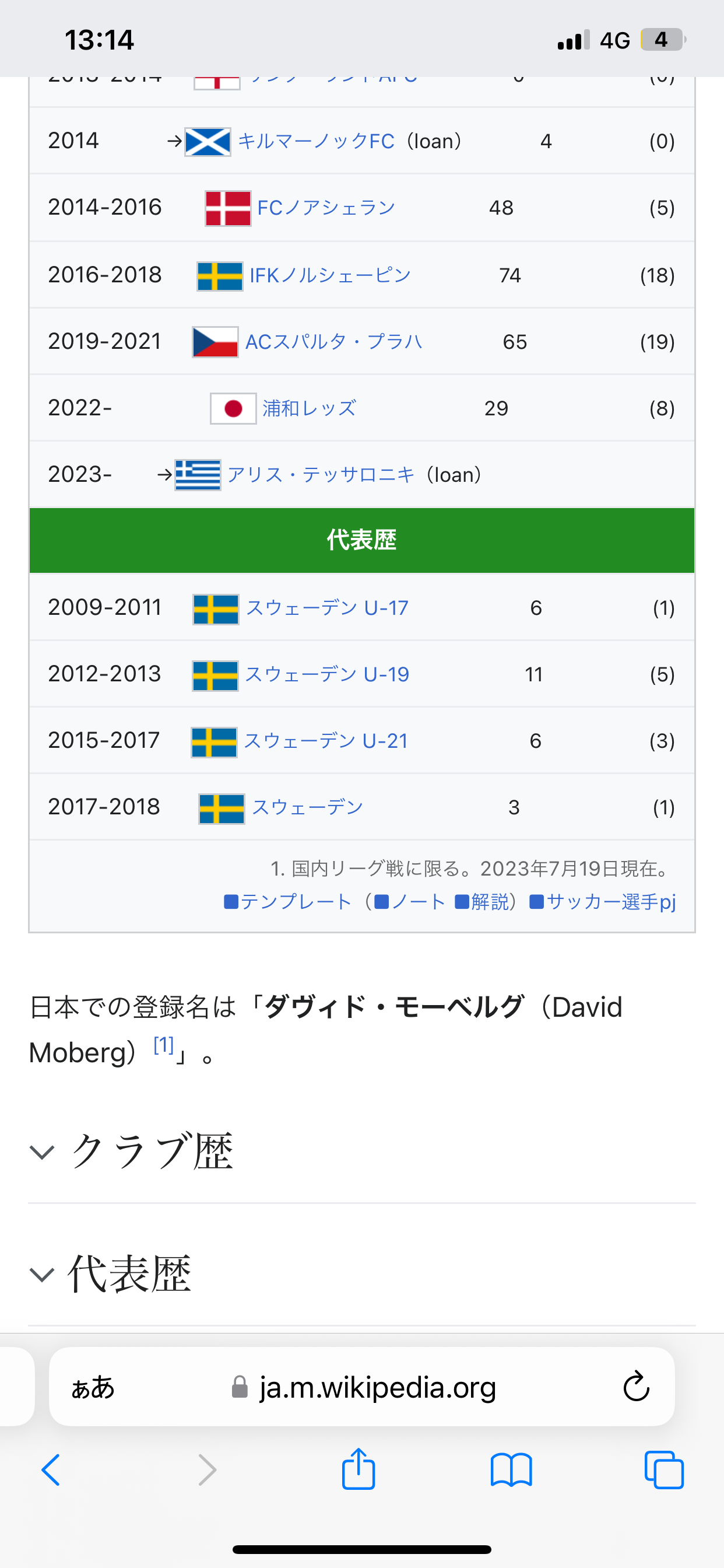Screen dimensions: 724x1568
Task: Follow the サッカー選手pj link
Action: pyautogui.click(x=603, y=901)
